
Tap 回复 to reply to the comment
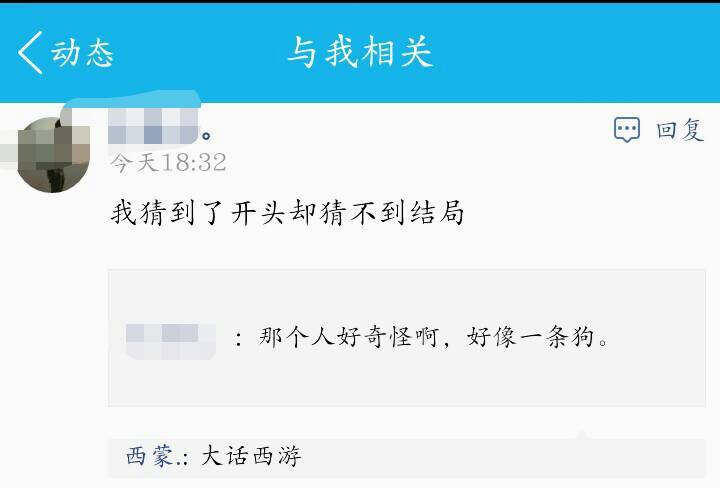tap(659, 130)
